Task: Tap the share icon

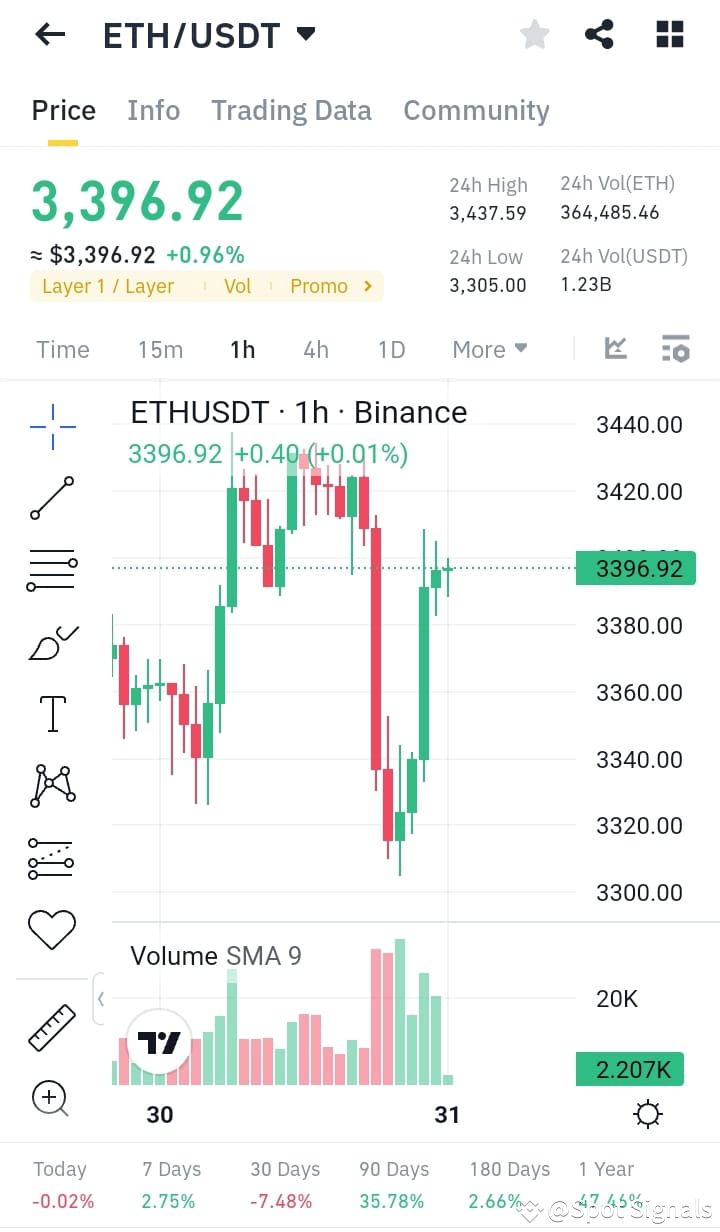Action: [599, 33]
